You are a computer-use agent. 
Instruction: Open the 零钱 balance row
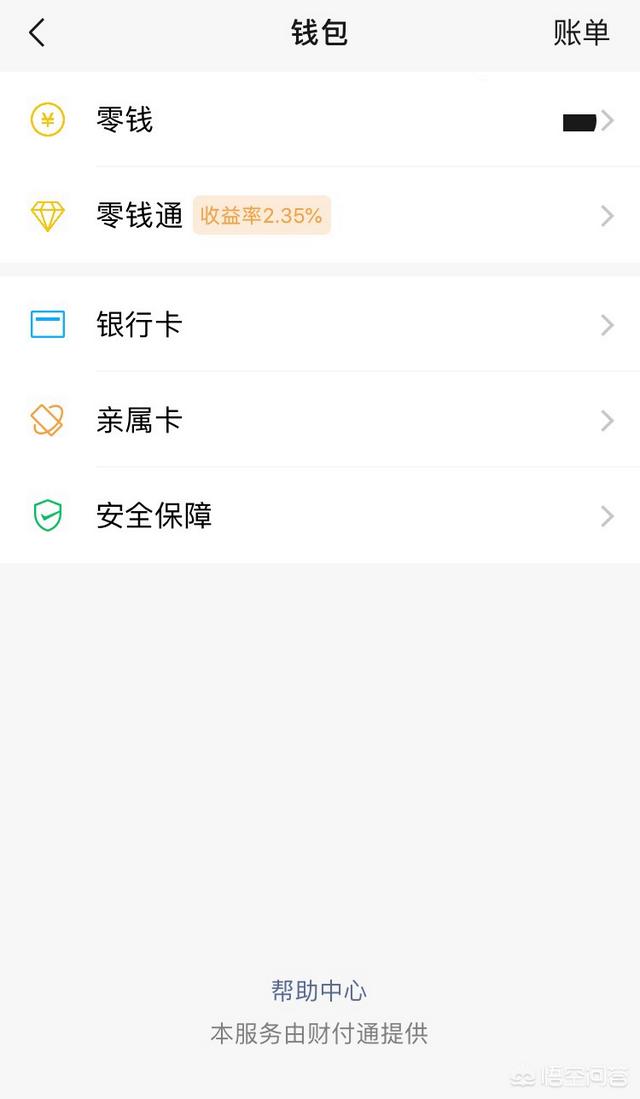[320, 121]
